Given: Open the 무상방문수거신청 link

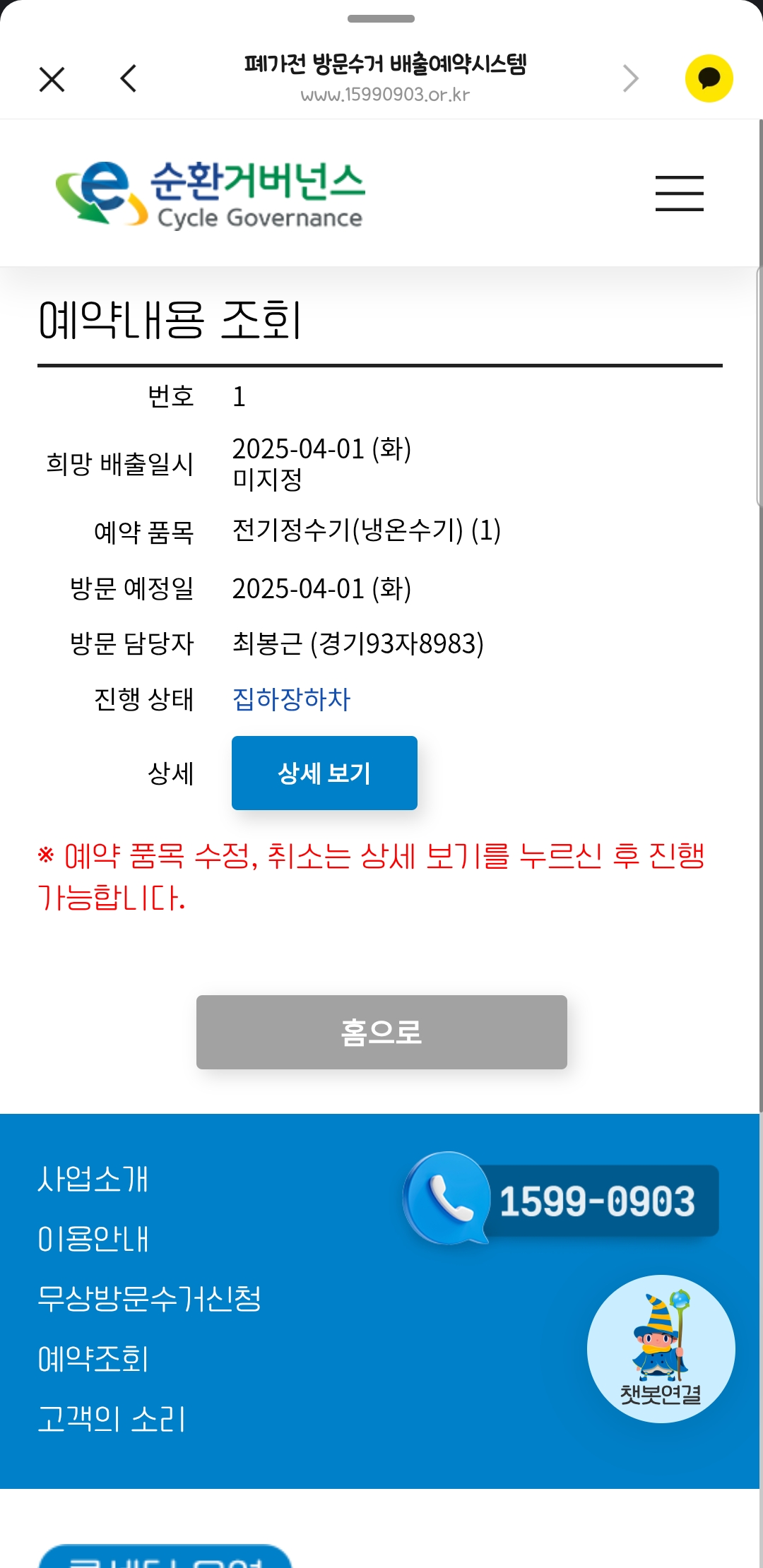Looking at the screenshot, I should (149, 1298).
